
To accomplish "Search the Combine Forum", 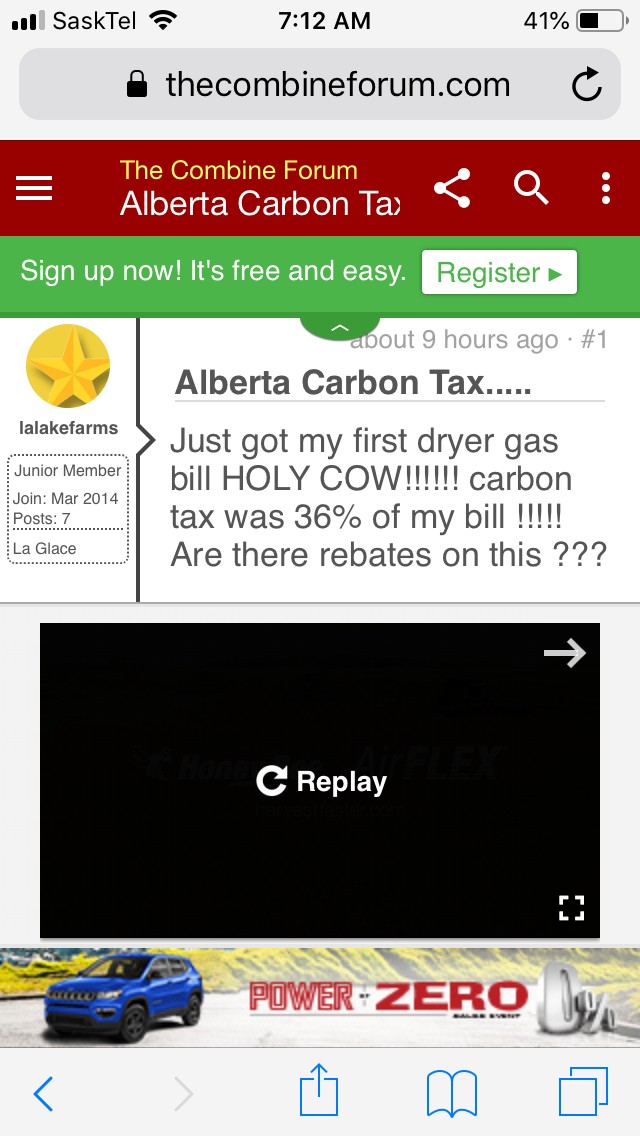I will point(531,188).
